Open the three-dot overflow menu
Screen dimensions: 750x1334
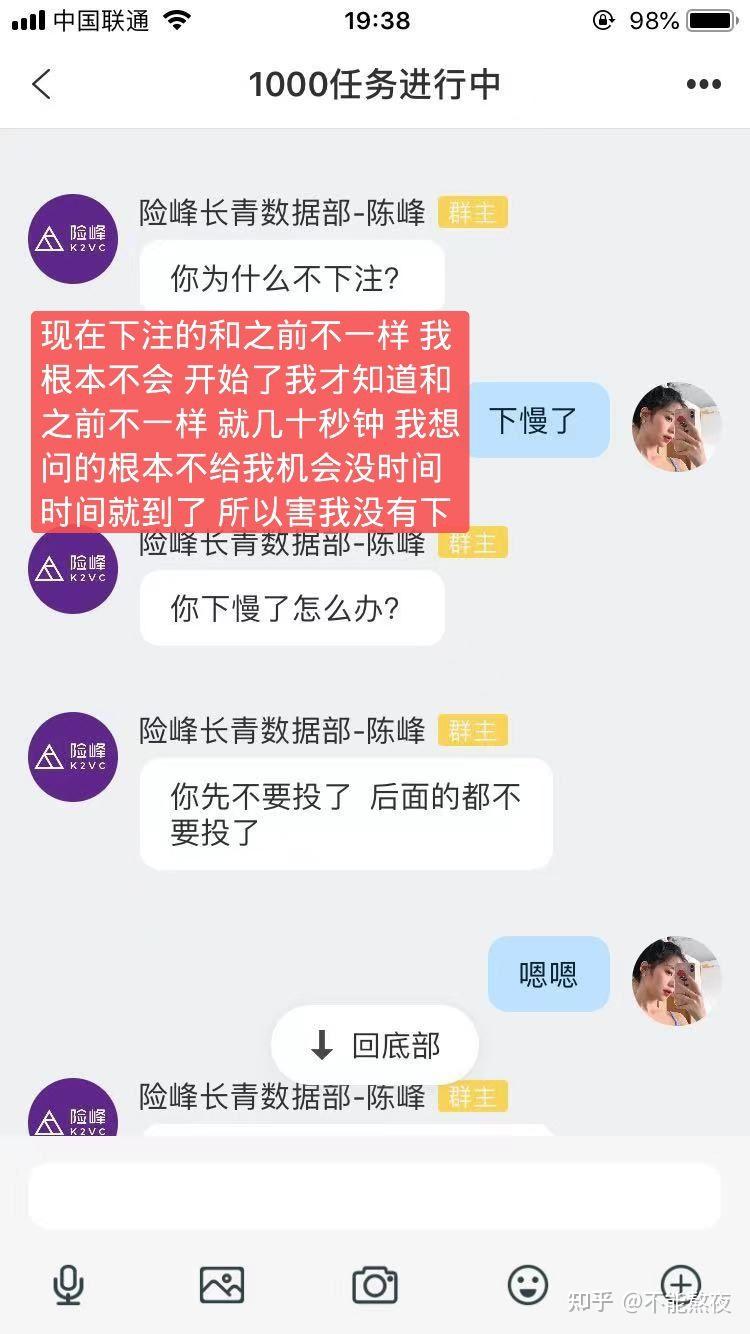click(703, 85)
